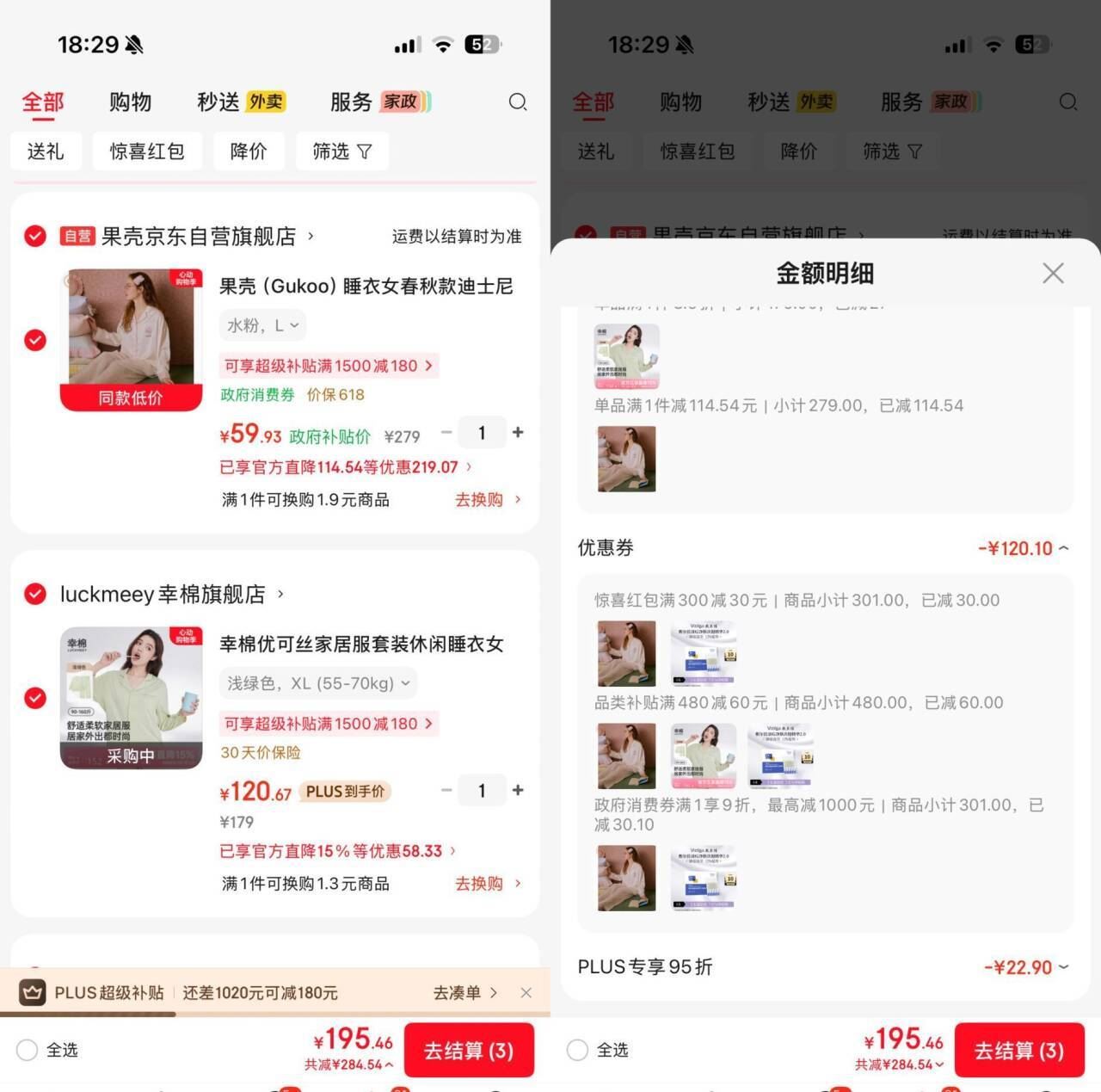Screen dimensions: 1101x1092
Task: Open the 幸棉优可丝家居服 product image
Action: click(x=131, y=698)
